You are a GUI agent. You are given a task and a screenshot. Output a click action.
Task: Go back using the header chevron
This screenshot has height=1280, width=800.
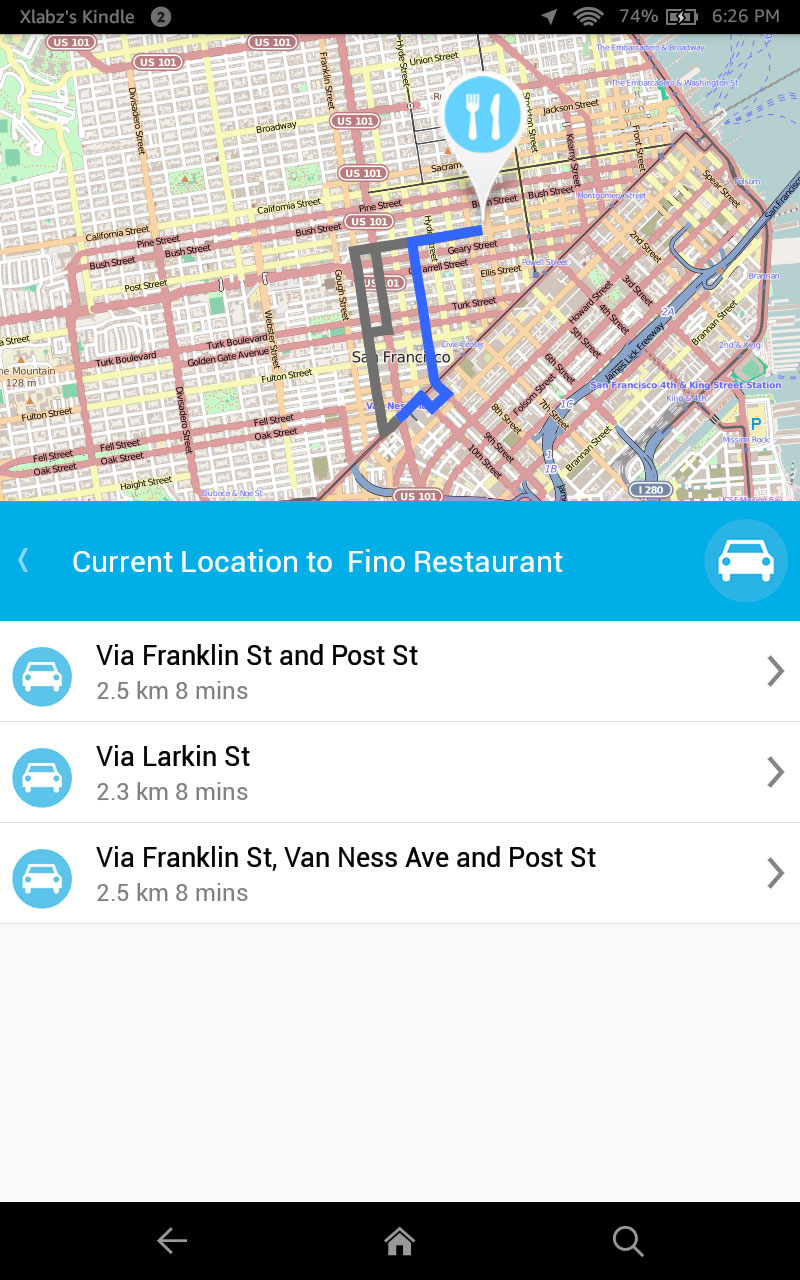pos(22,561)
